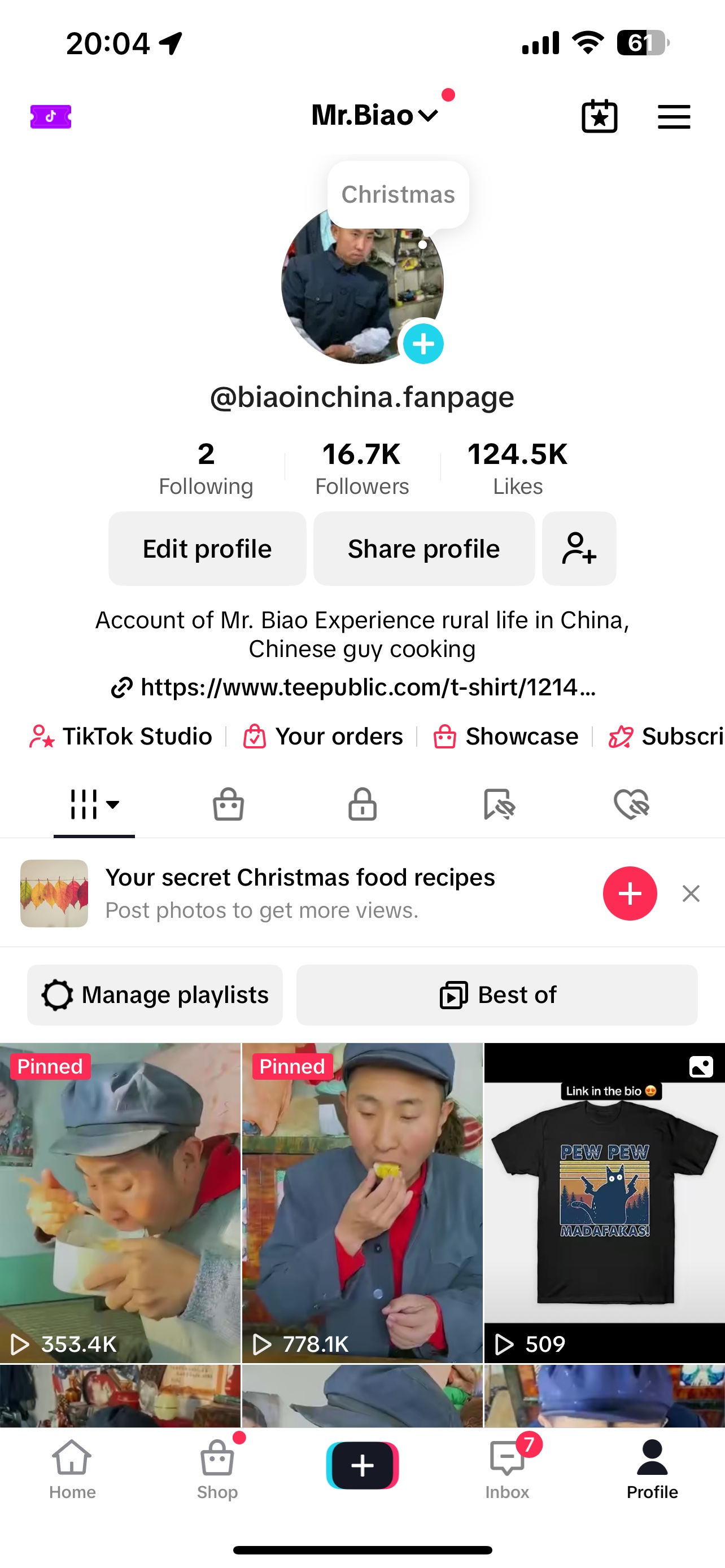View Your orders
Image resolution: width=725 pixels, height=1568 pixels.
(x=322, y=737)
